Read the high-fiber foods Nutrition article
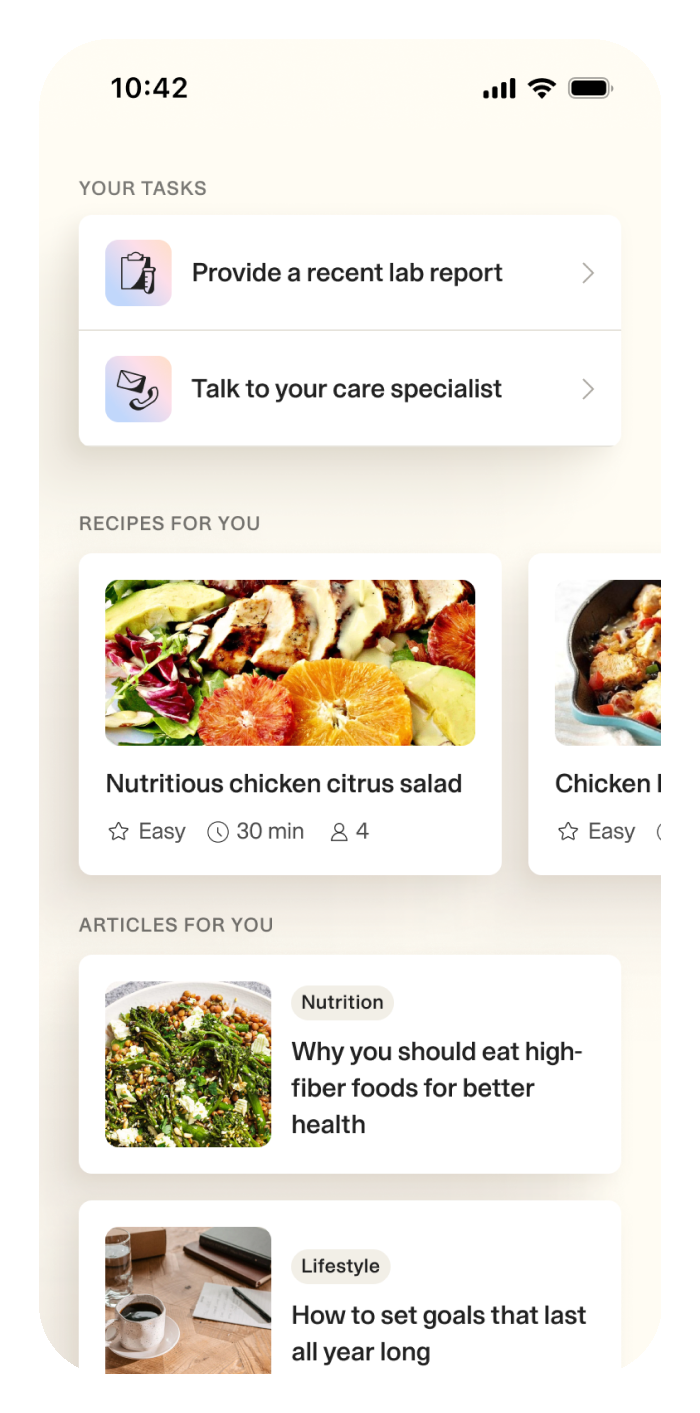Image resolution: width=700 pixels, height=1413 pixels. [349, 1064]
